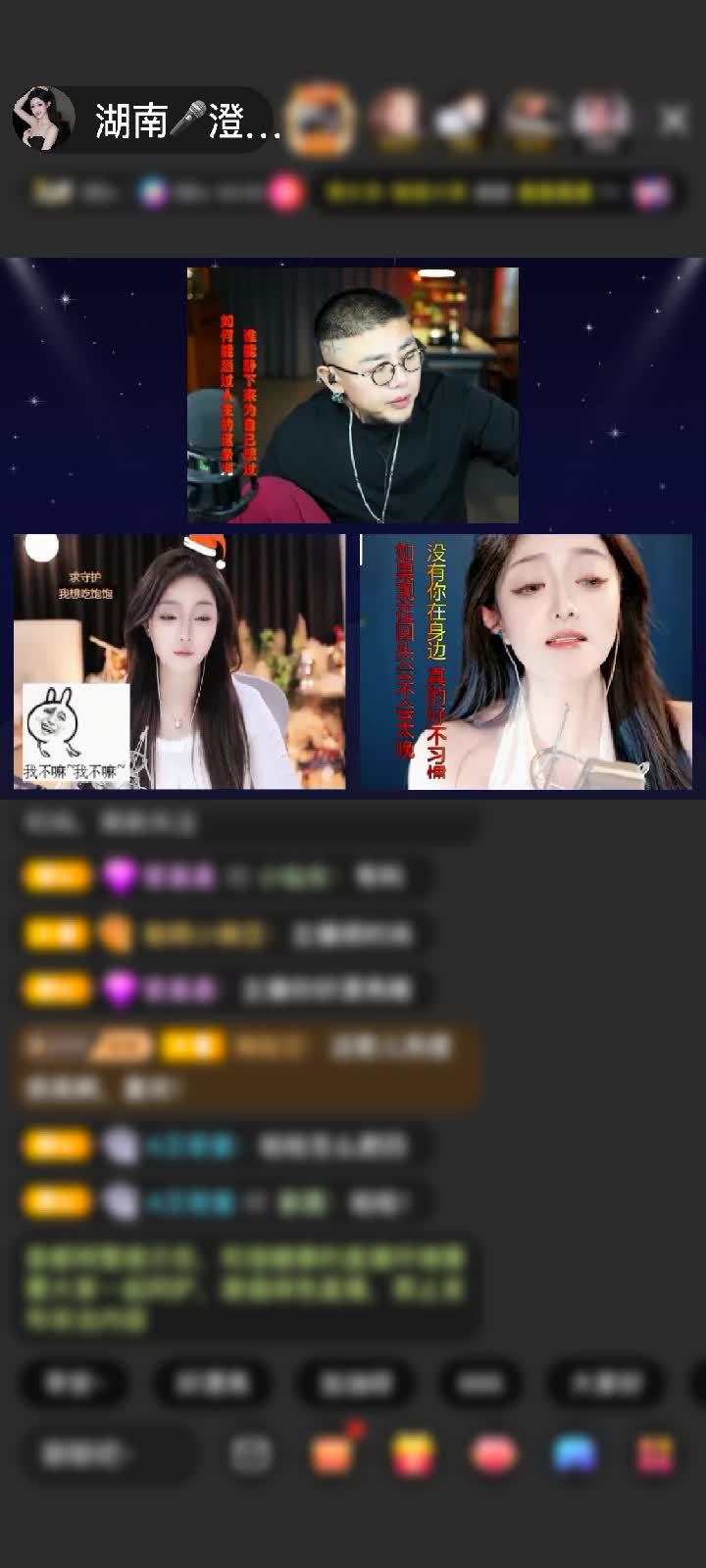Select the blue-haired streamer's video tile
706x1568 pixels.
coord(527,661)
